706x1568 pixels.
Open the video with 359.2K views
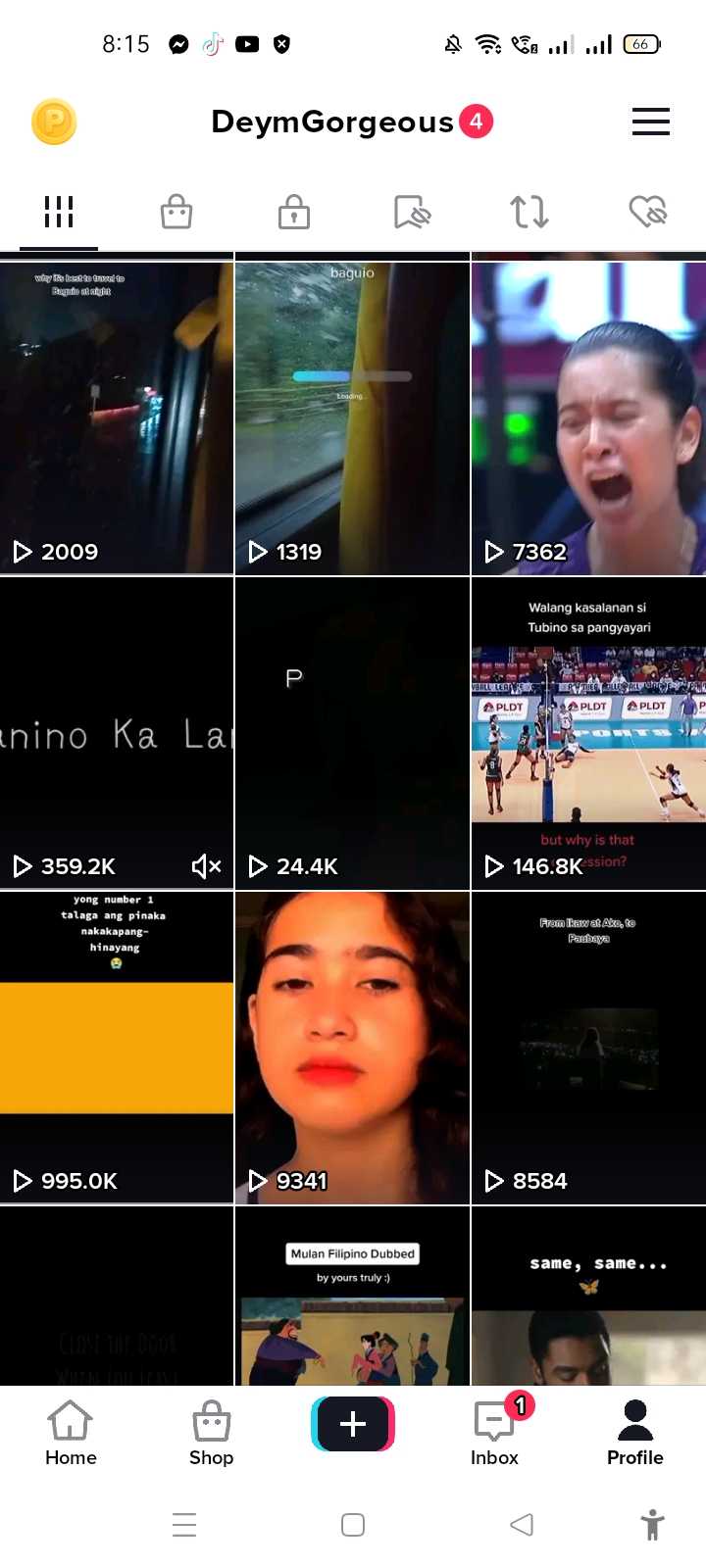[x=117, y=733]
